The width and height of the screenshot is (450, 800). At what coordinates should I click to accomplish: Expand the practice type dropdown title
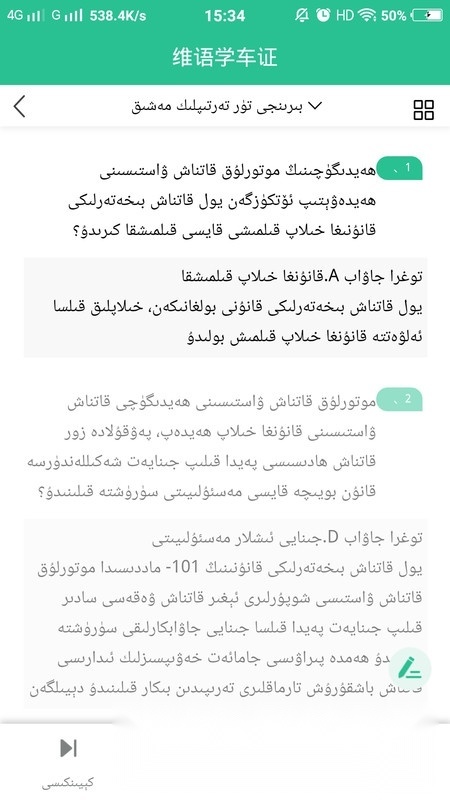[x=227, y=106]
